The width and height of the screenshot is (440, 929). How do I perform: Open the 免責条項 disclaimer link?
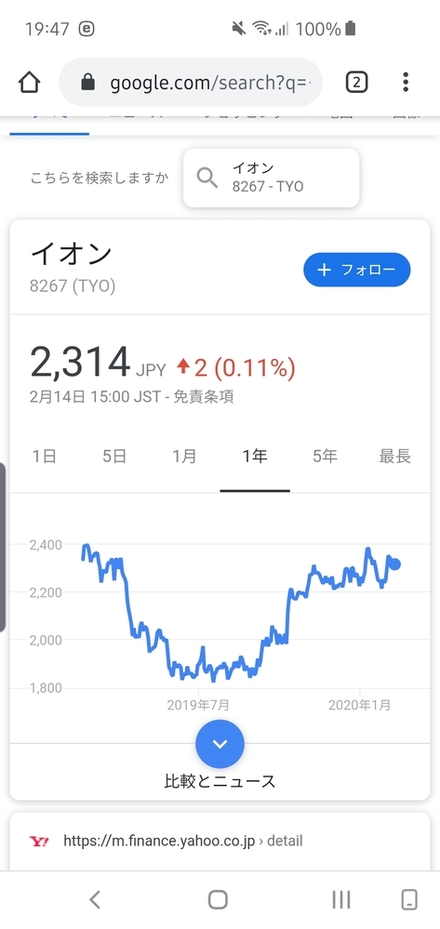point(203,397)
